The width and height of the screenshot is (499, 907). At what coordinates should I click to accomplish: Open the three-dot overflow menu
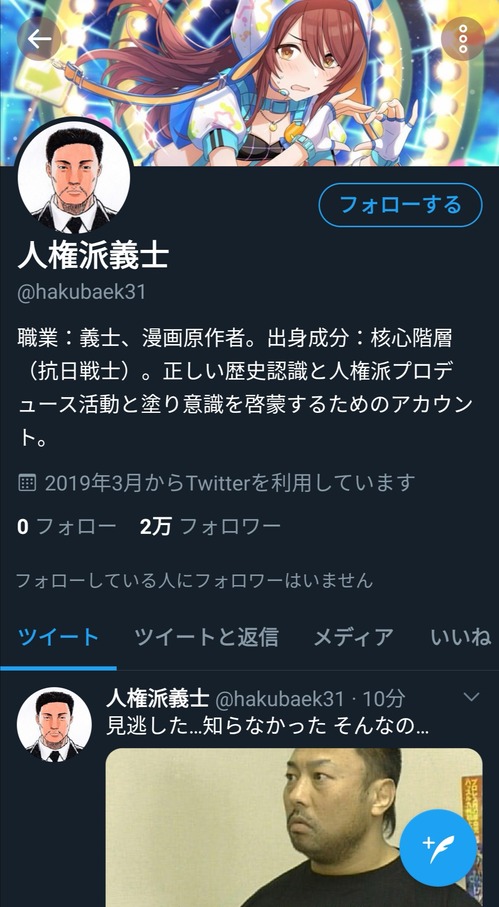tap(463, 39)
